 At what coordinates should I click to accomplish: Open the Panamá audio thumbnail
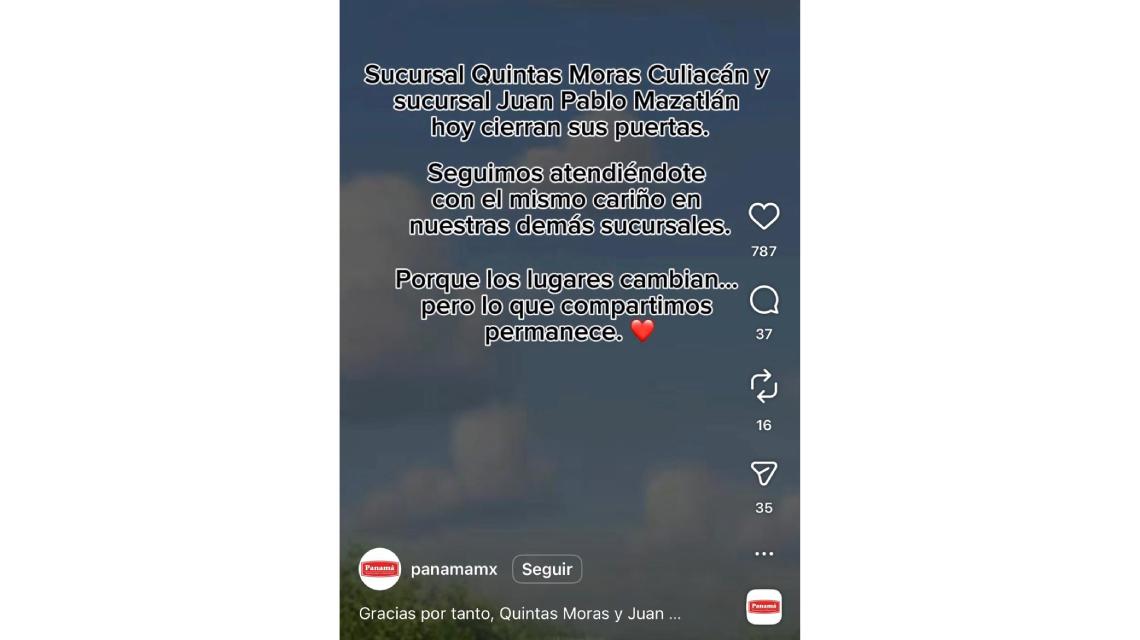tap(764, 607)
